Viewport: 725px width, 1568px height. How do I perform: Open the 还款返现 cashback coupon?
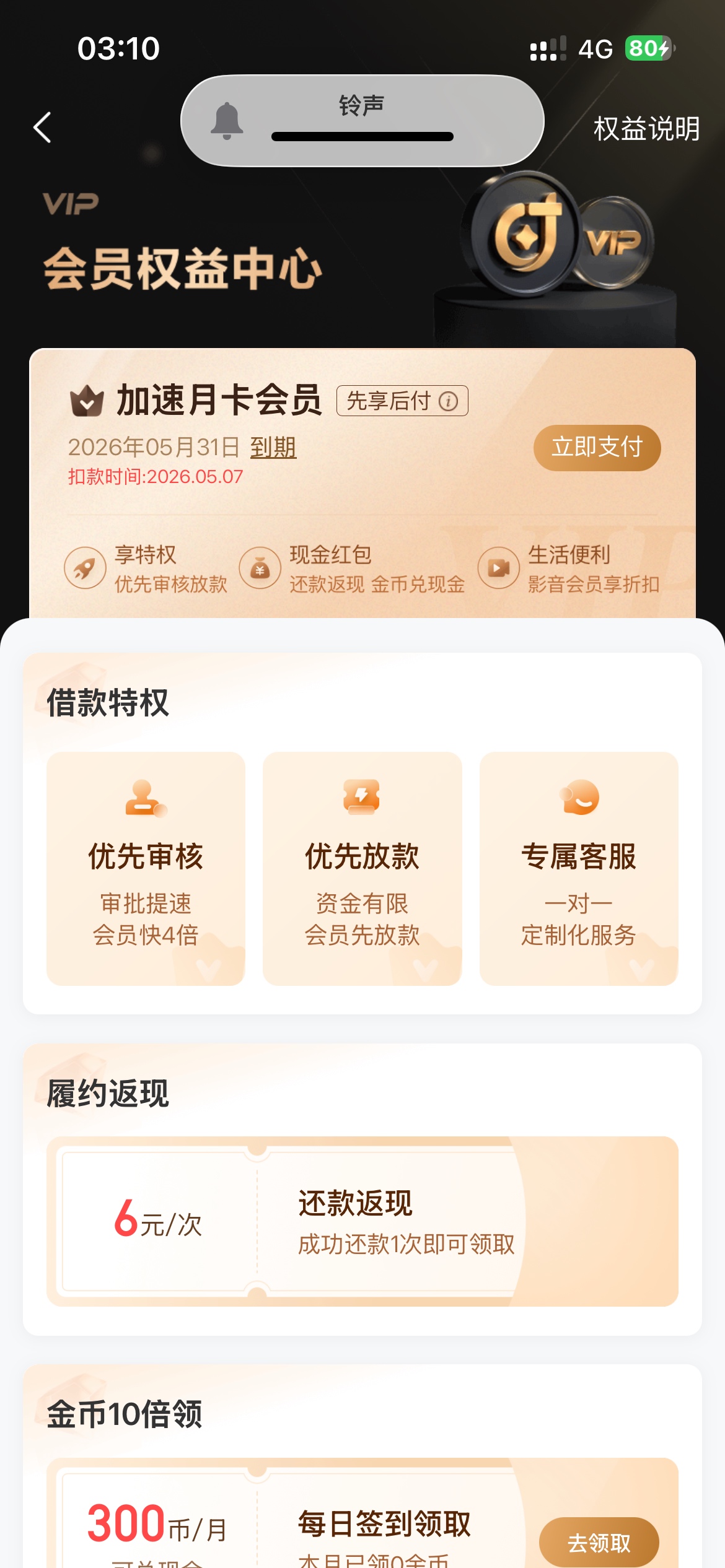pos(362,1221)
